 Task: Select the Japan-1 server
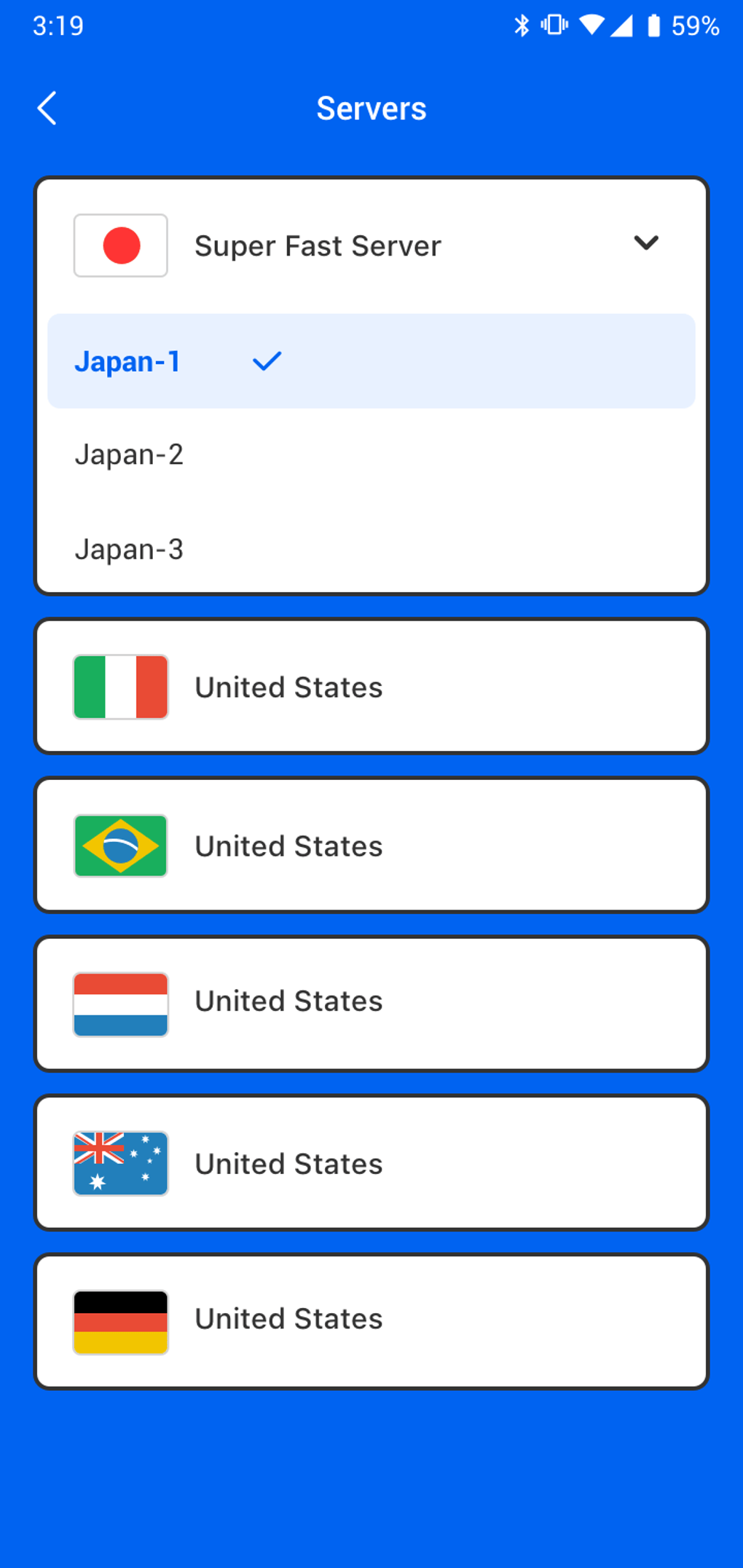click(371, 361)
